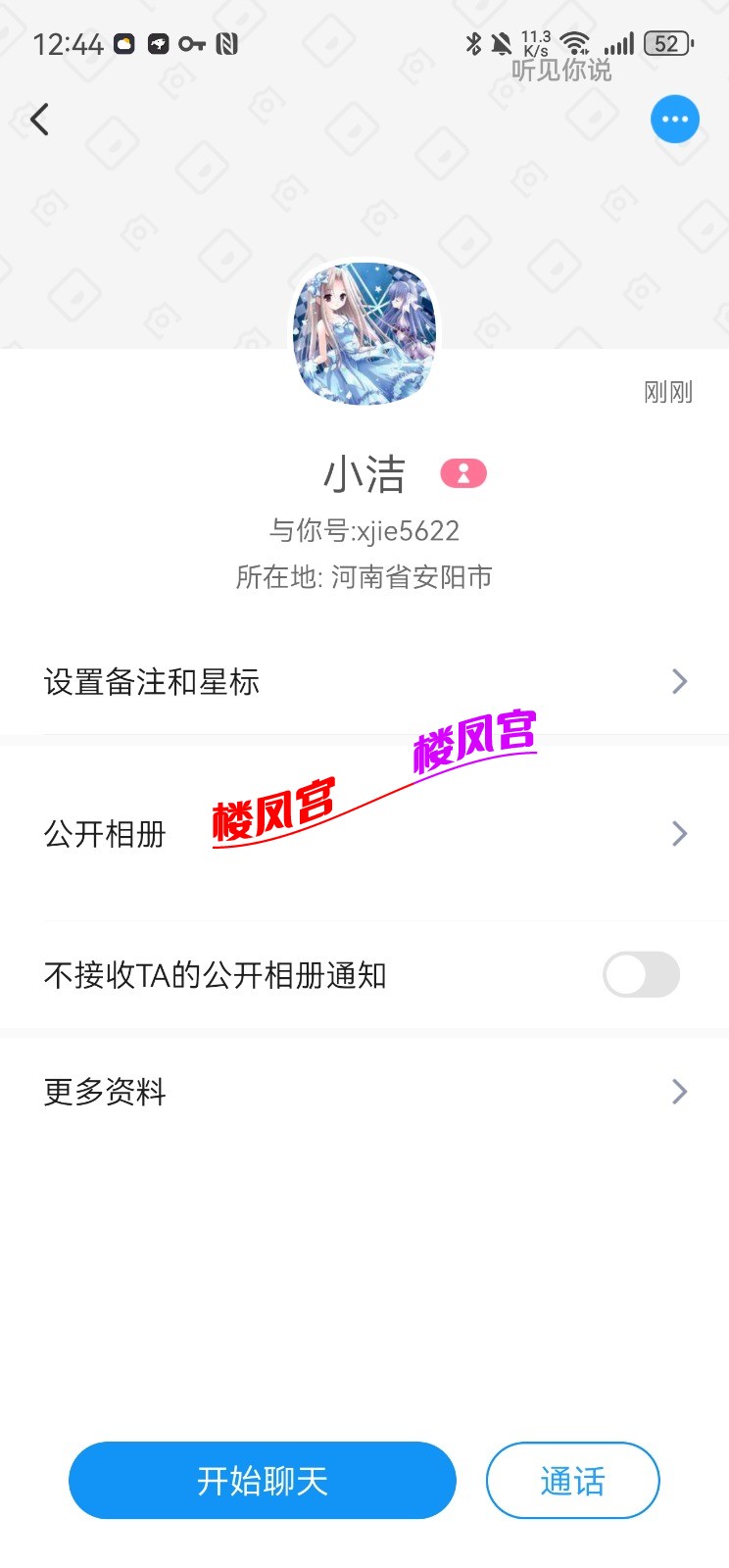The image size is (729, 1568).
Task: Tap the key icon in the status bar
Action: (x=193, y=44)
